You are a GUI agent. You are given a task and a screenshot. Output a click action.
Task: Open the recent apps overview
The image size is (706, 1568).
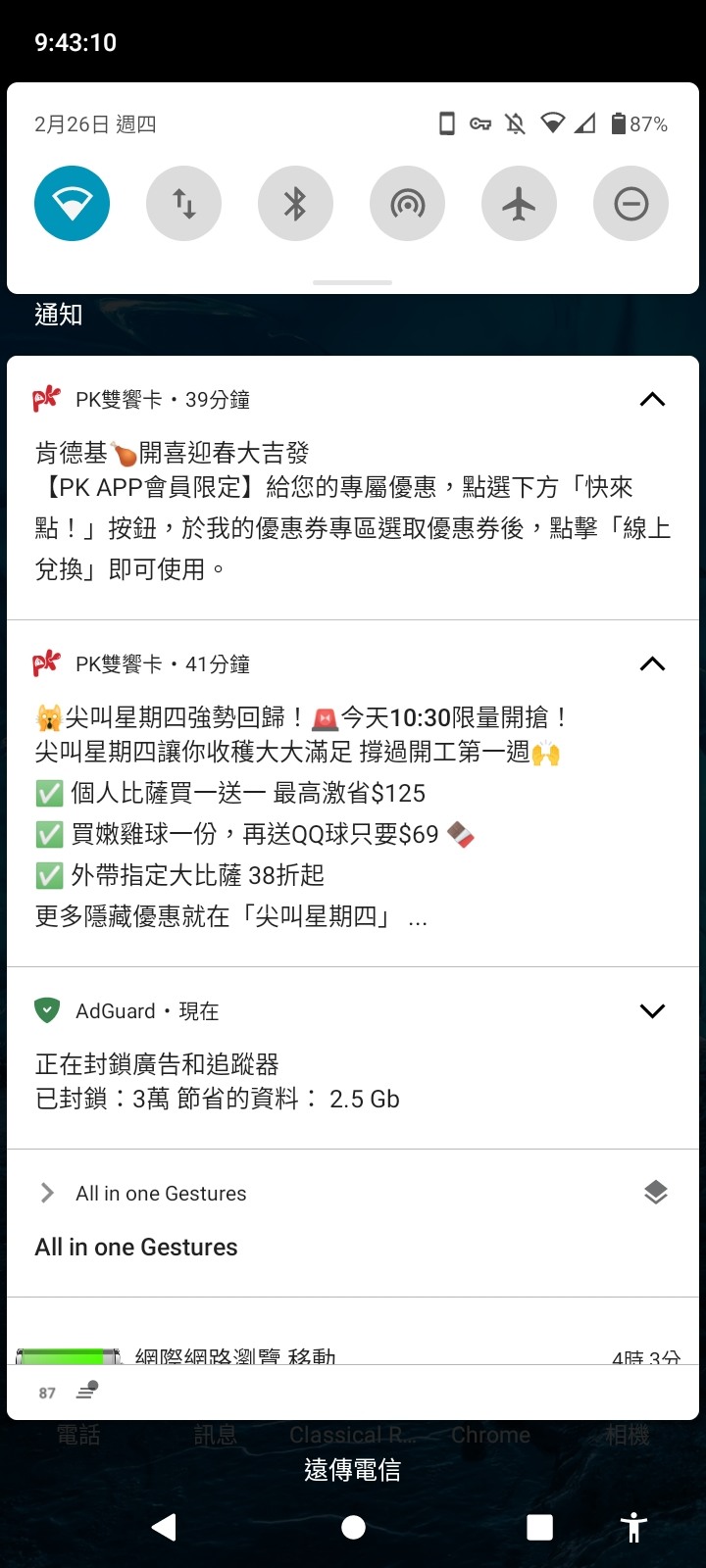pos(539,1527)
